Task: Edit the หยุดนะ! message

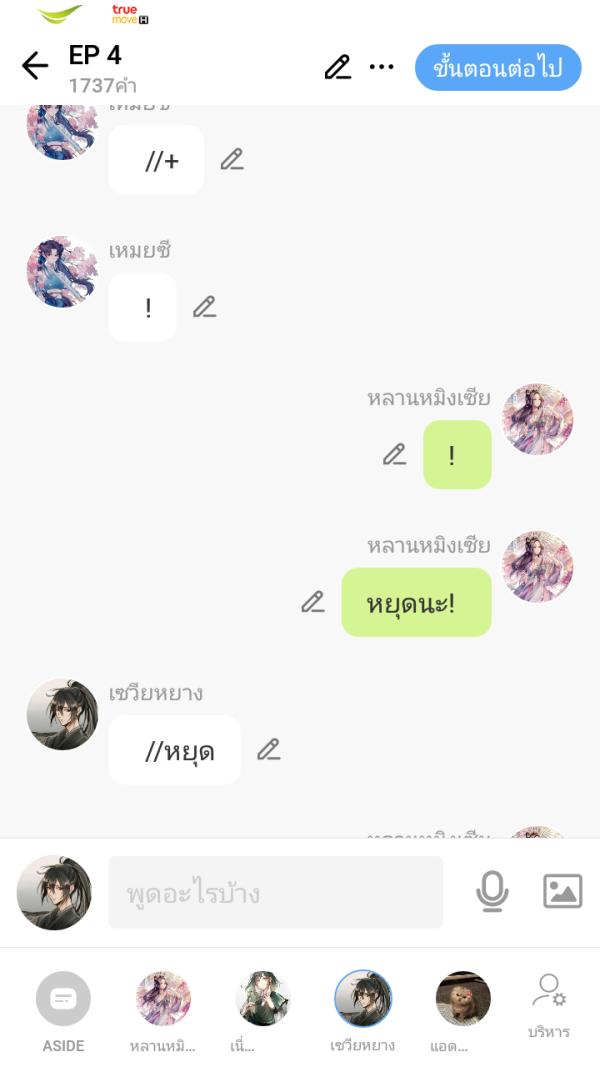Action: (313, 602)
